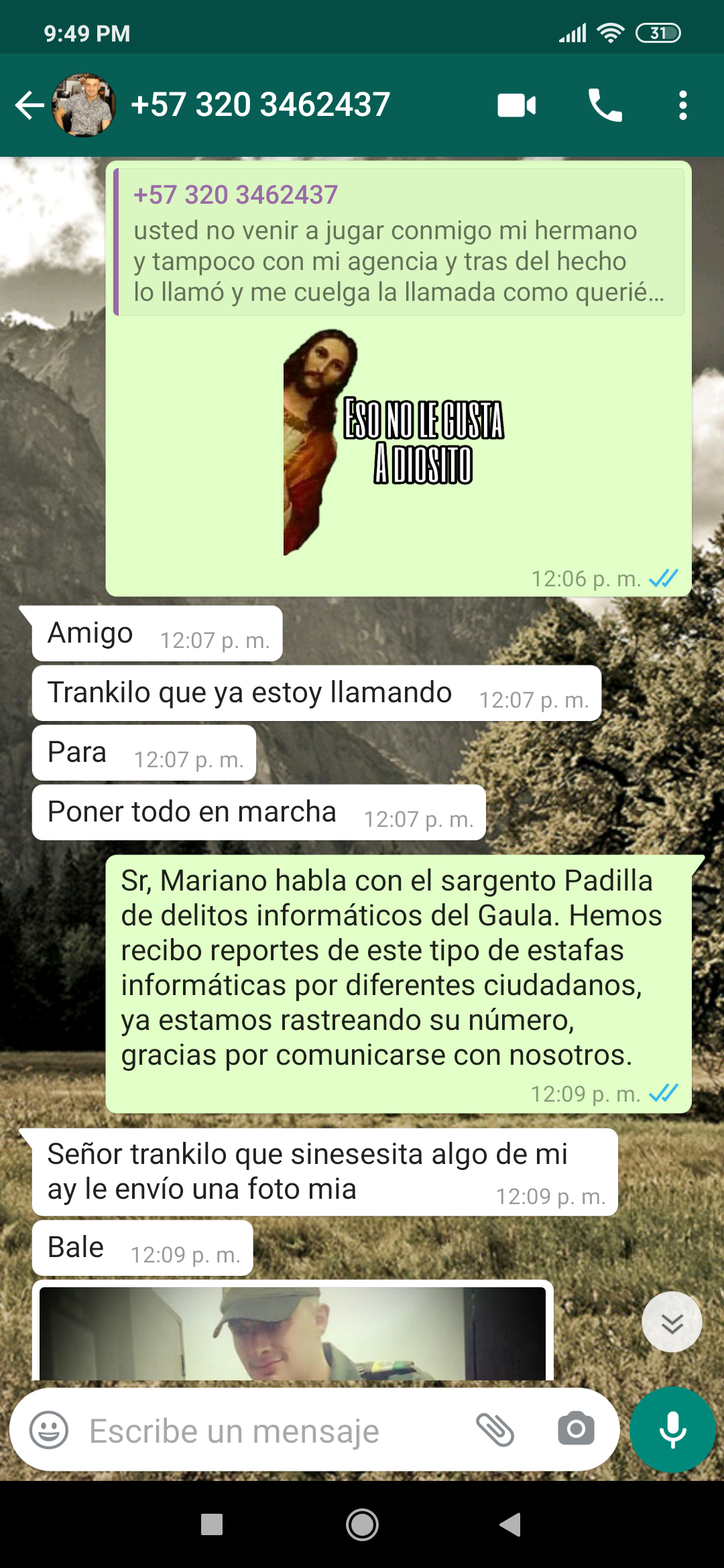The image size is (724, 1568).
Task: Jump to the latest messages
Action: tap(672, 1323)
